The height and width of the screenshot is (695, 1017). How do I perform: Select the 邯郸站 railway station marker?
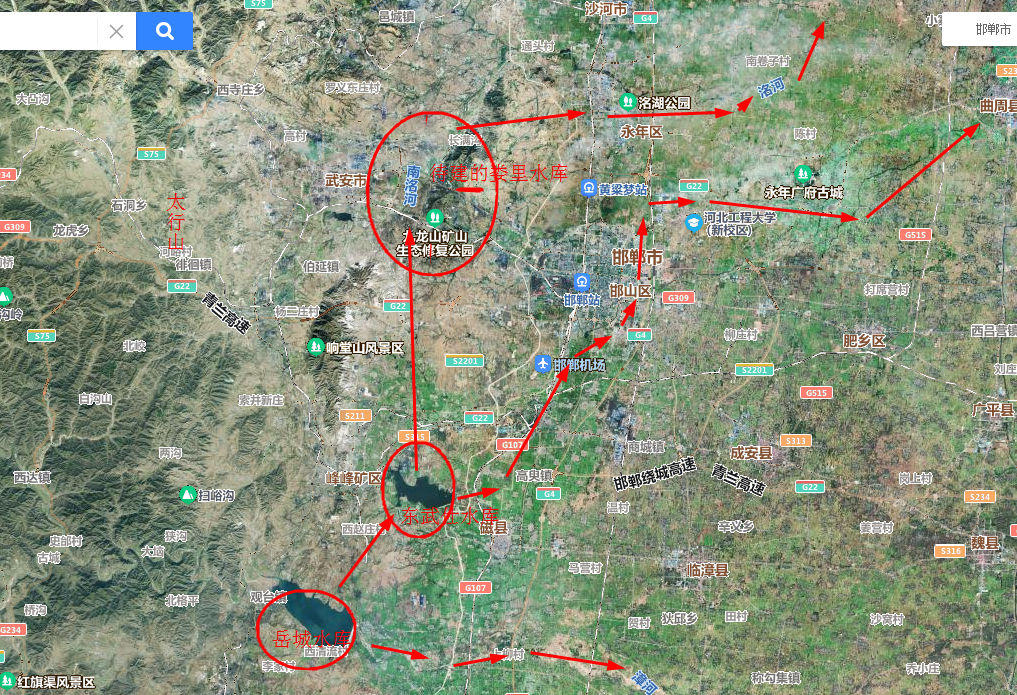click(581, 284)
